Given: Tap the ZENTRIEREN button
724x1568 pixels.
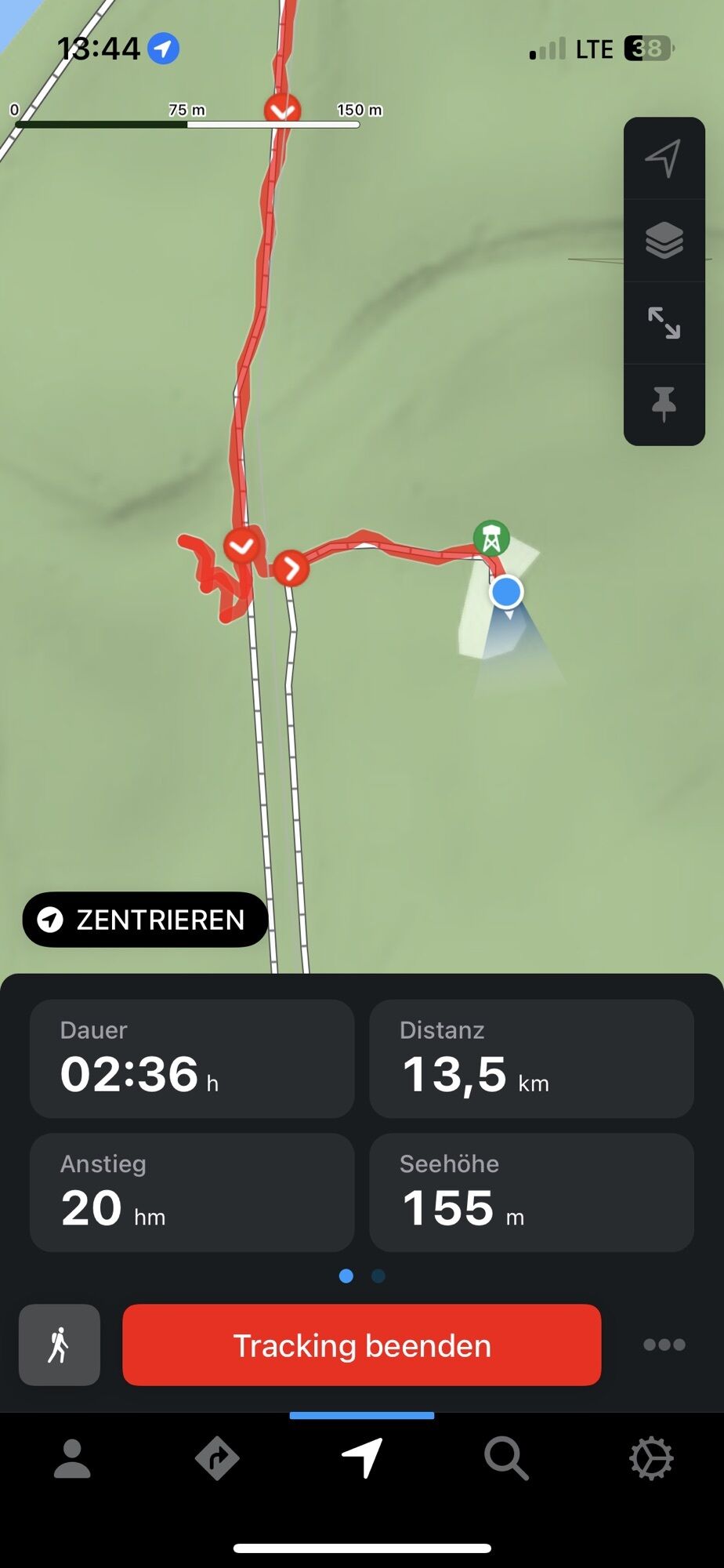Looking at the screenshot, I should [x=146, y=920].
